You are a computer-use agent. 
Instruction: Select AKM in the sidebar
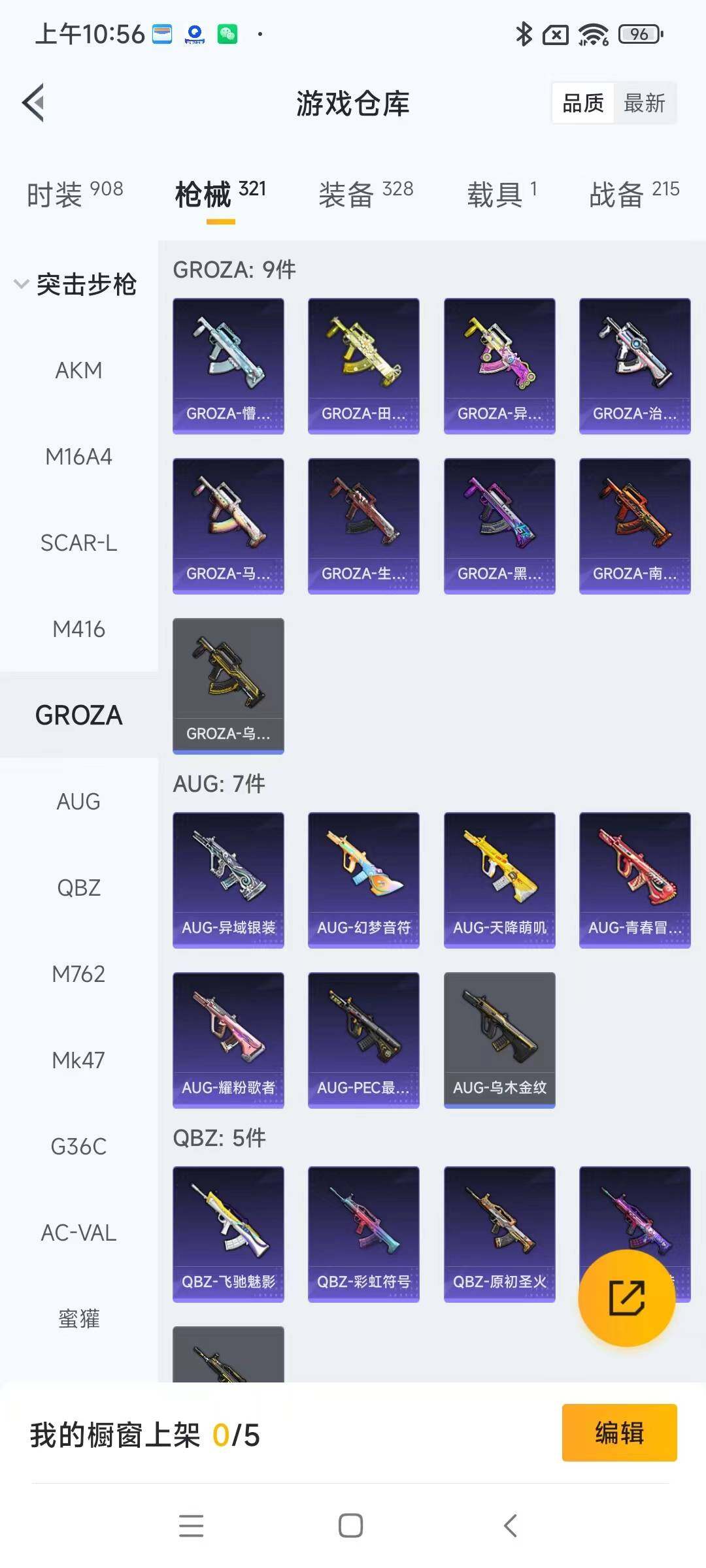click(x=78, y=370)
